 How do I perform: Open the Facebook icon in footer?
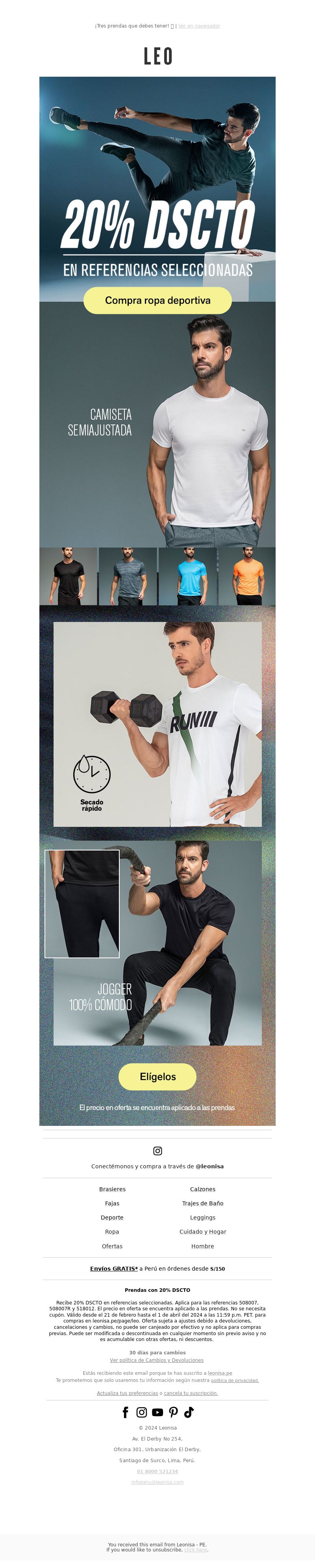tap(126, 1412)
